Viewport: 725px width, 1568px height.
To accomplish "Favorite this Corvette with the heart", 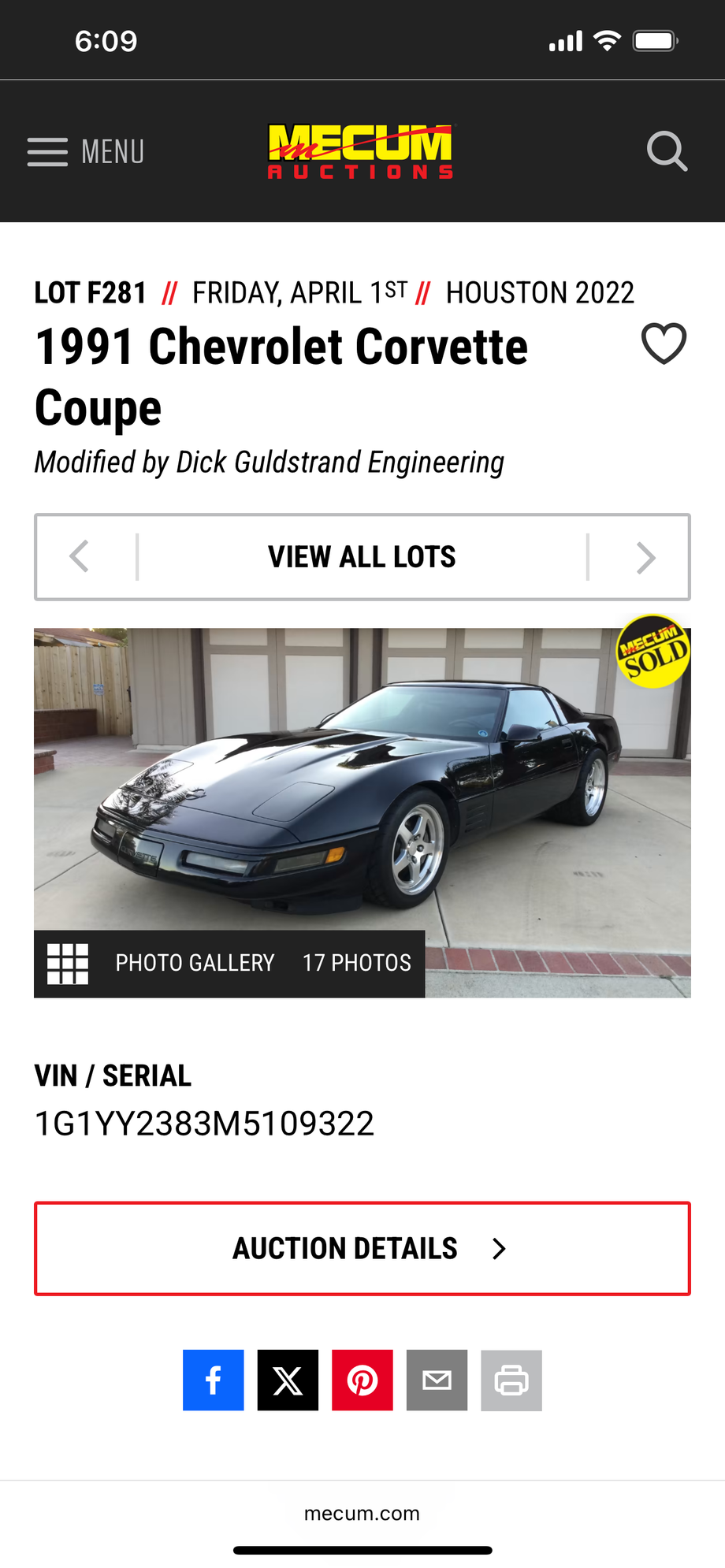I will pos(664,344).
